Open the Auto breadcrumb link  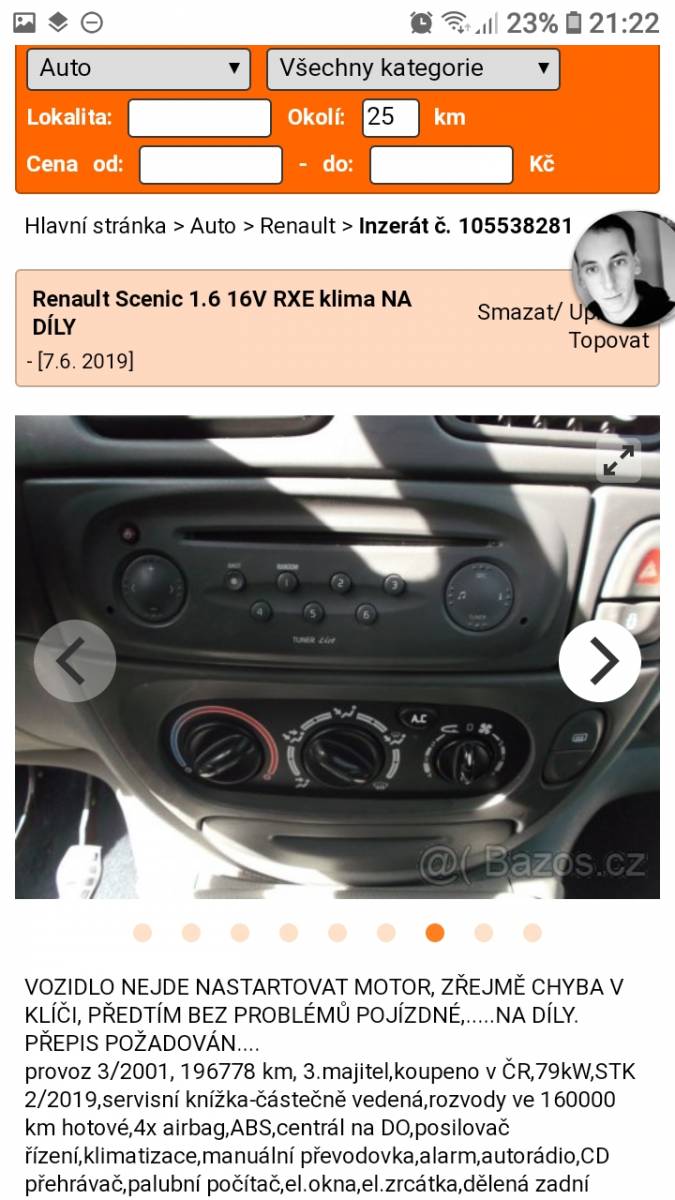tap(213, 225)
